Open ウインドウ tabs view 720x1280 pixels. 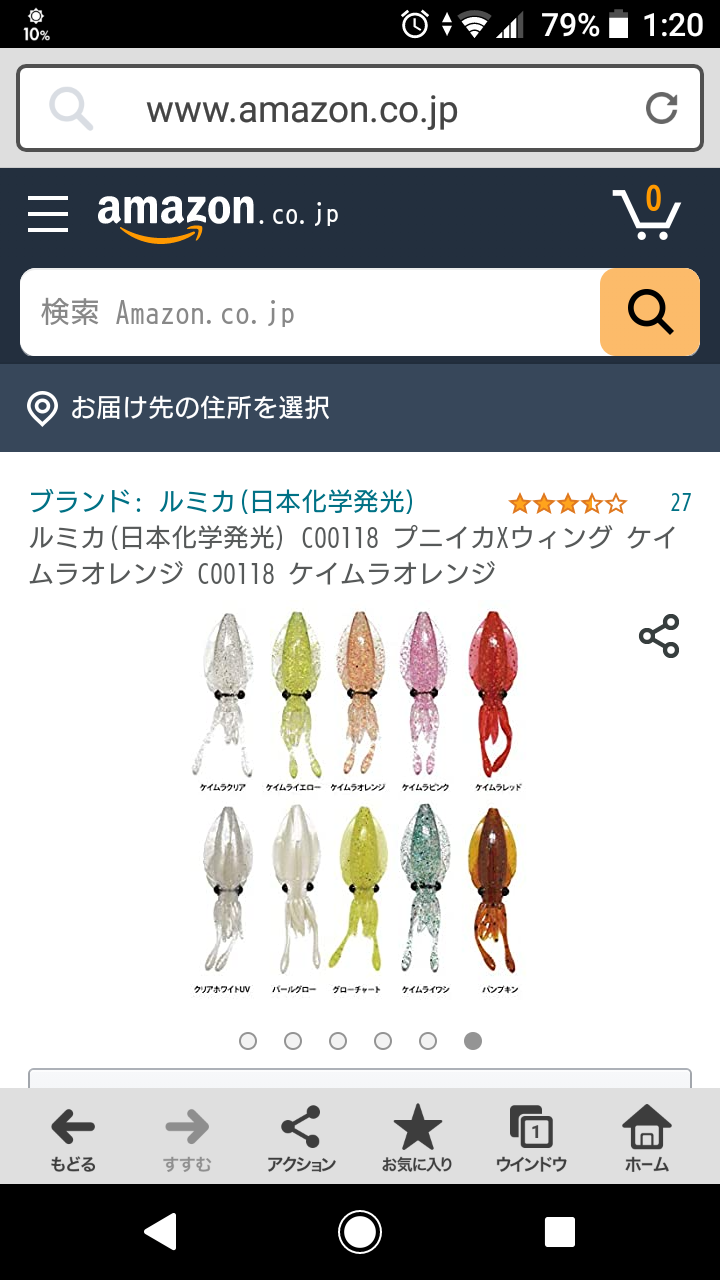tap(532, 1138)
